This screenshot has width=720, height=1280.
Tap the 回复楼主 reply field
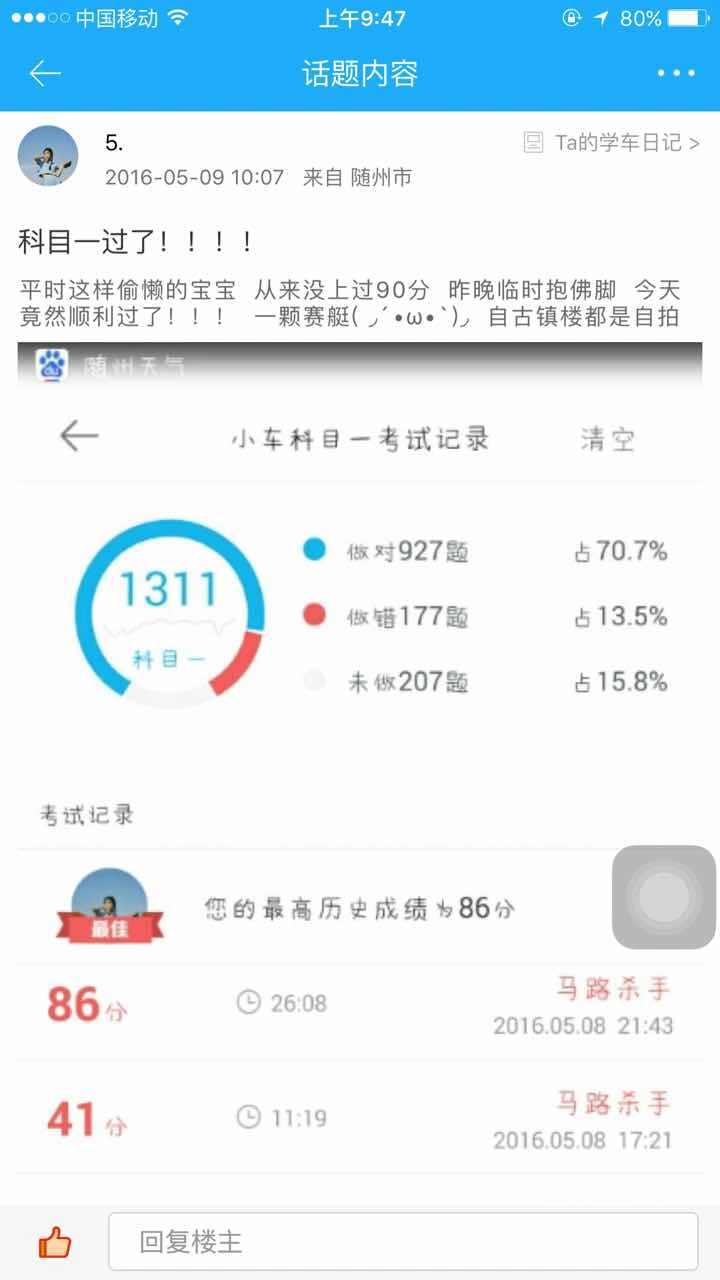(x=402, y=1242)
